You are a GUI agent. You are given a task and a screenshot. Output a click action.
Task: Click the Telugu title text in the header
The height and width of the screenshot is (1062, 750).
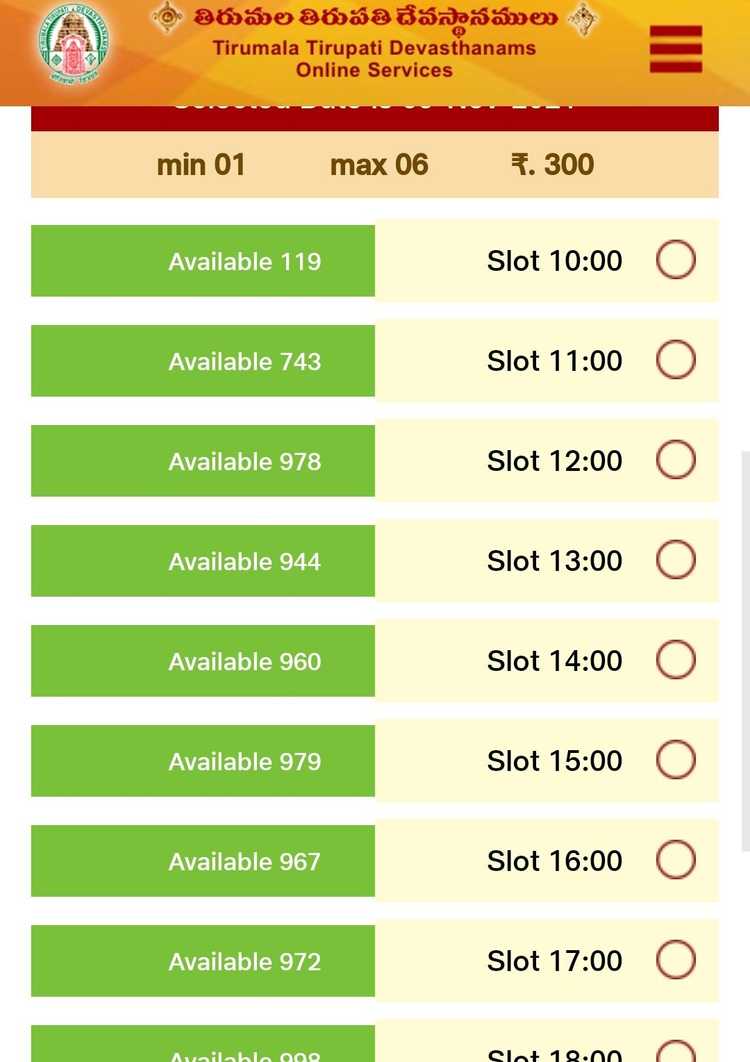click(375, 18)
